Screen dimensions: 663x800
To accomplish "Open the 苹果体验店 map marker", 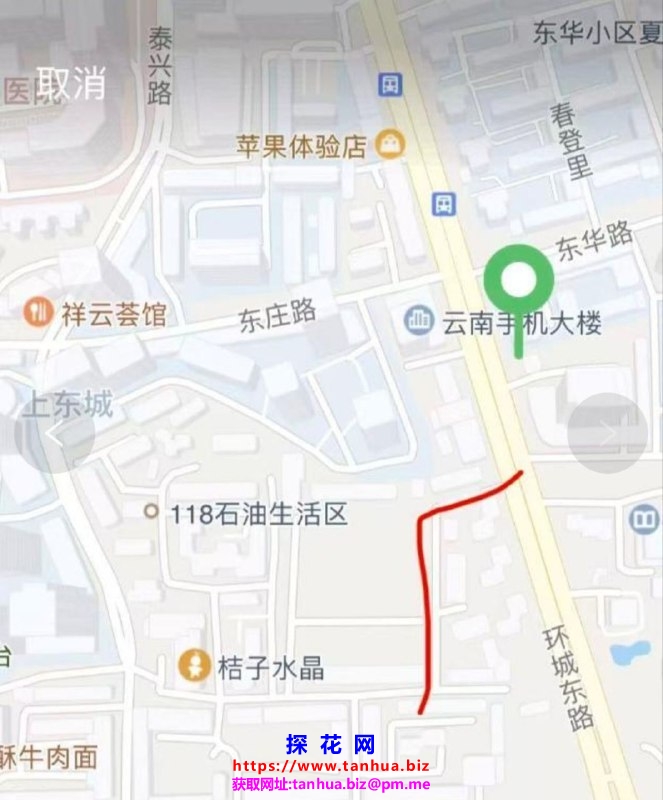I will click(390, 146).
